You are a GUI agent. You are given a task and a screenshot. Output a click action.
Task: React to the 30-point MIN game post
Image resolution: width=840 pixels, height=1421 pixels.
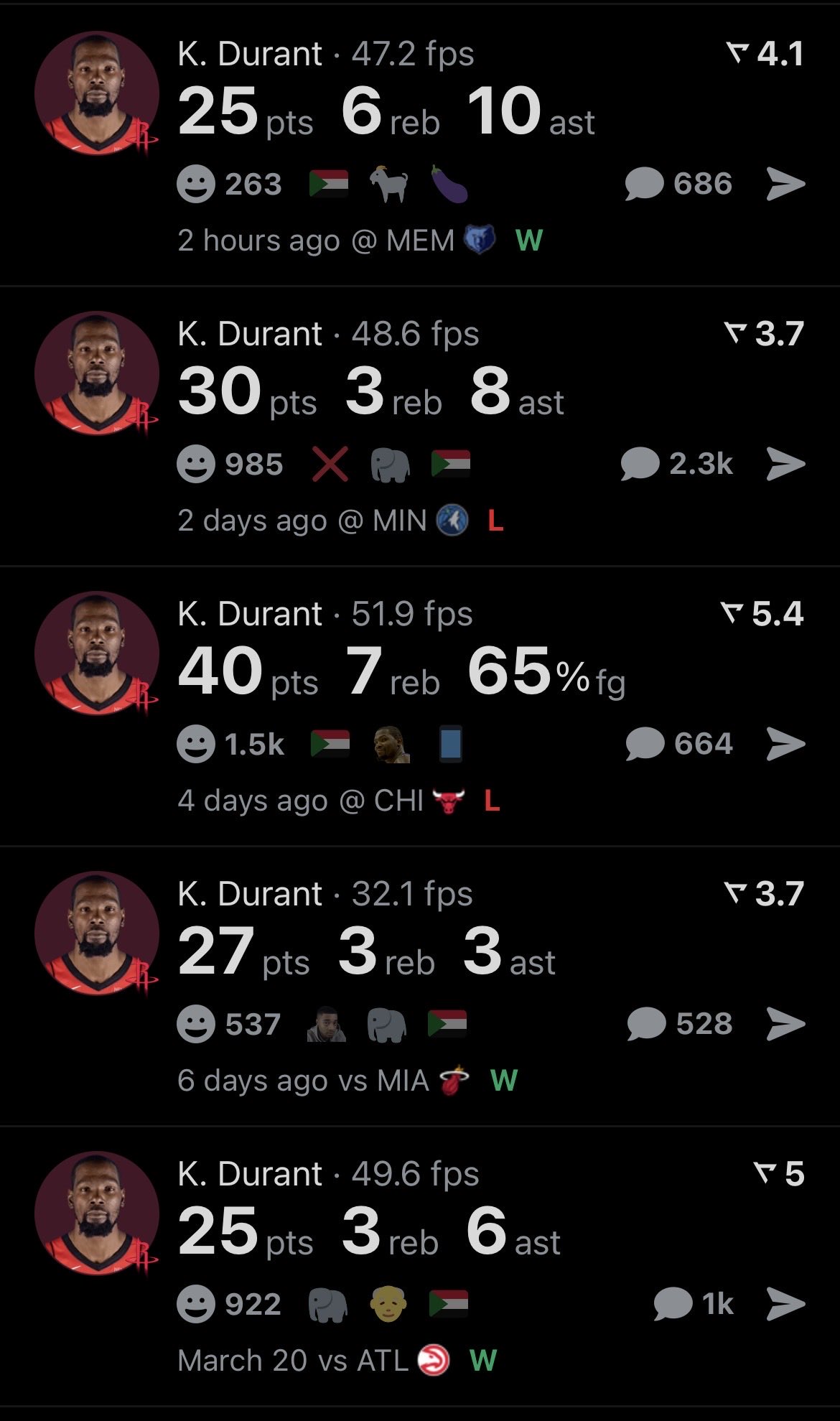coord(196,465)
